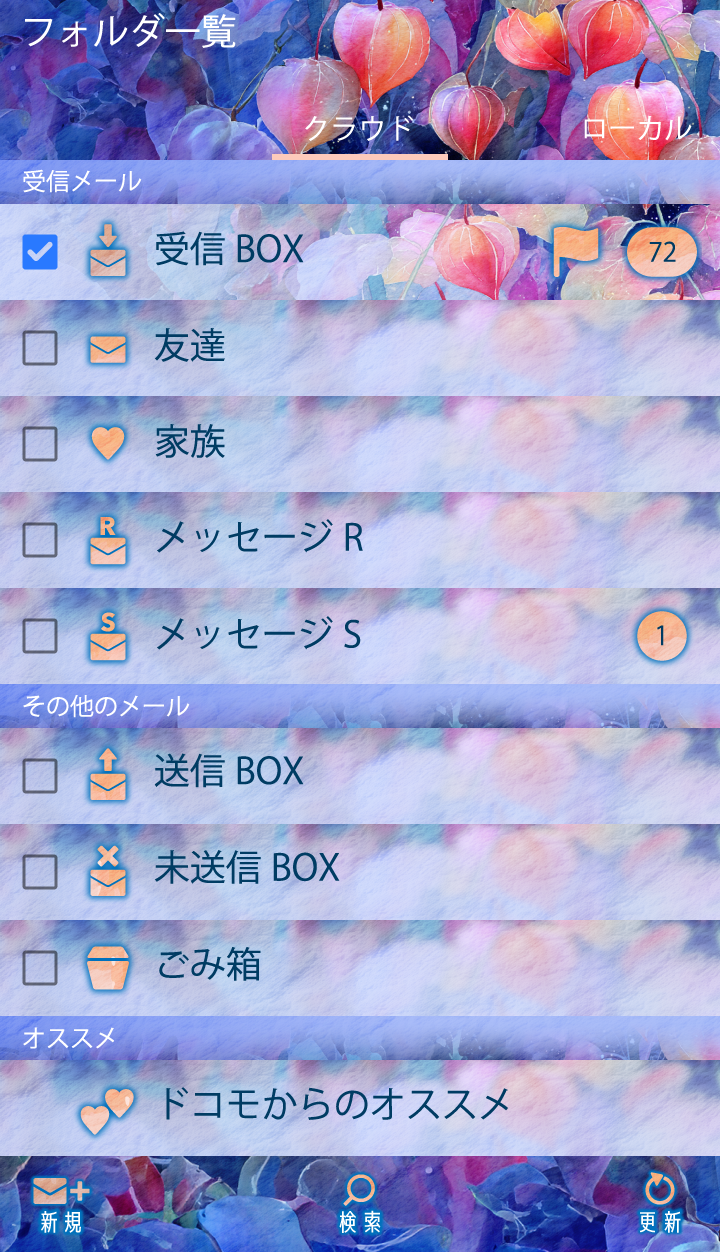The height and width of the screenshot is (1252, 720).
Task: Tap the 検索 search button
Action: (x=360, y=1204)
